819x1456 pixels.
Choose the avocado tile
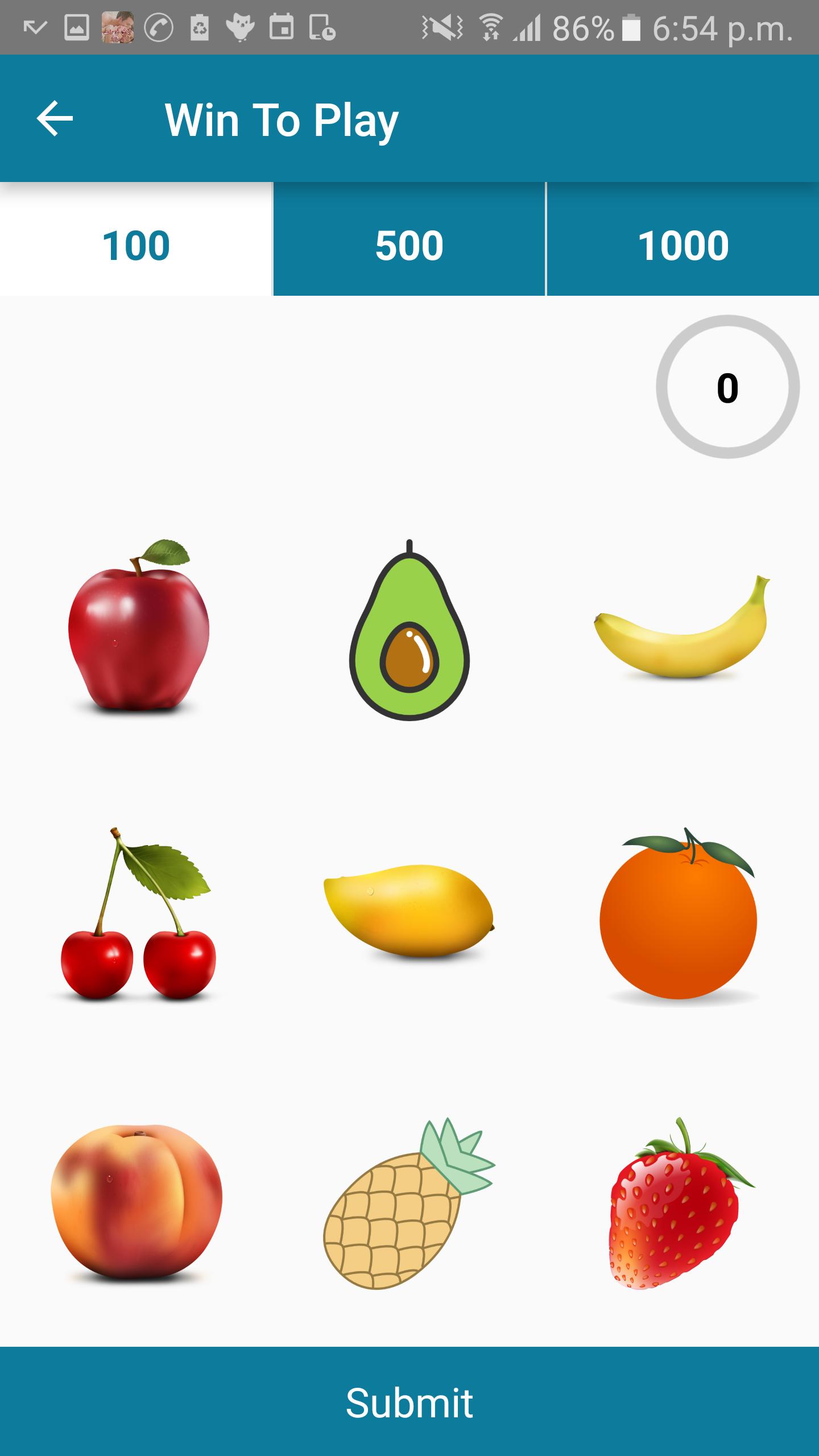click(x=409, y=631)
